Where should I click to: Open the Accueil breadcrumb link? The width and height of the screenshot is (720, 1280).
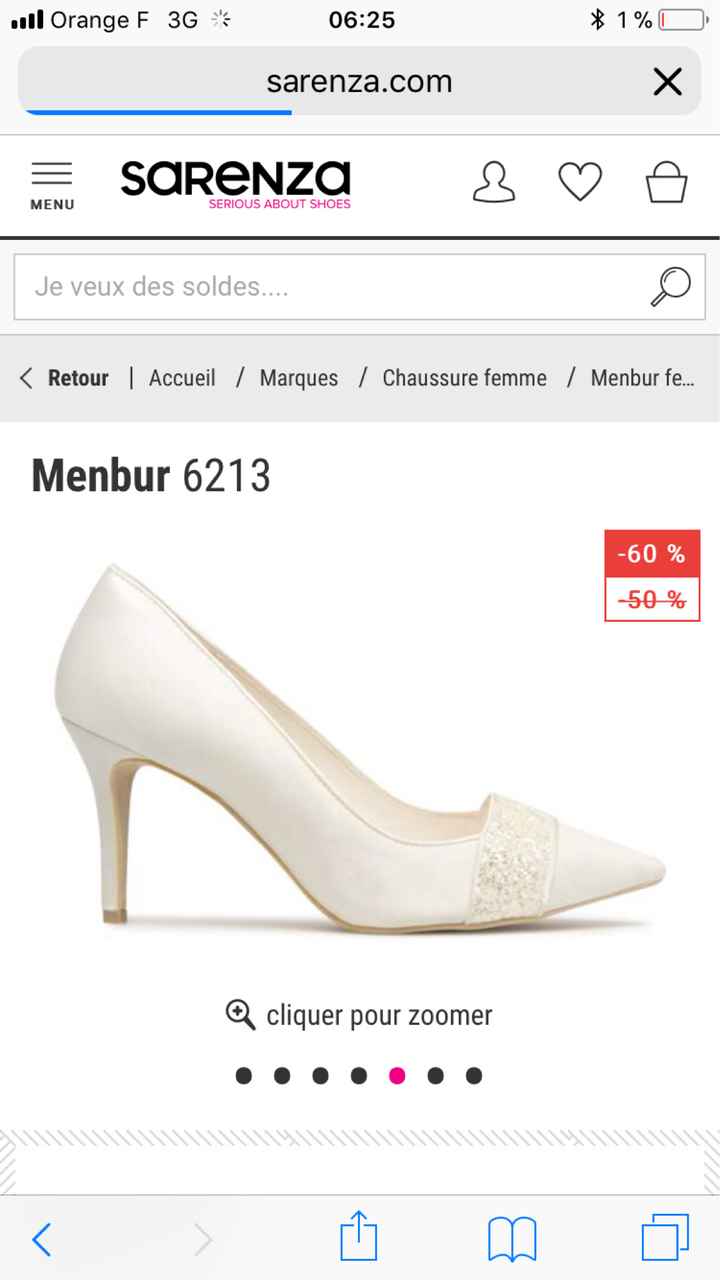pos(181,378)
